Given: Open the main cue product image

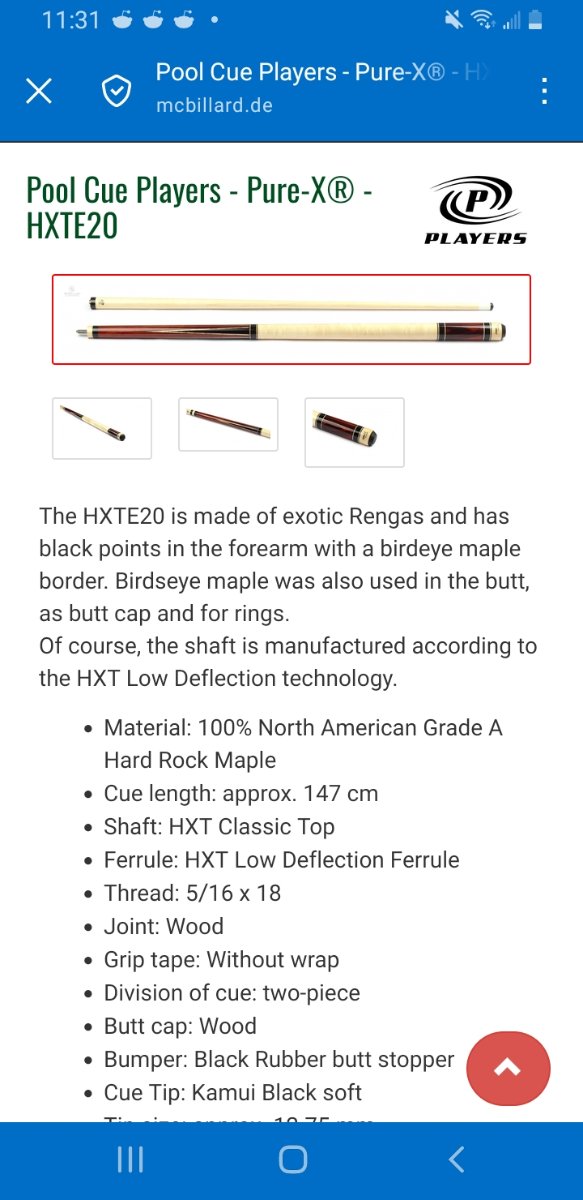Looking at the screenshot, I should (x=291, y=319).
